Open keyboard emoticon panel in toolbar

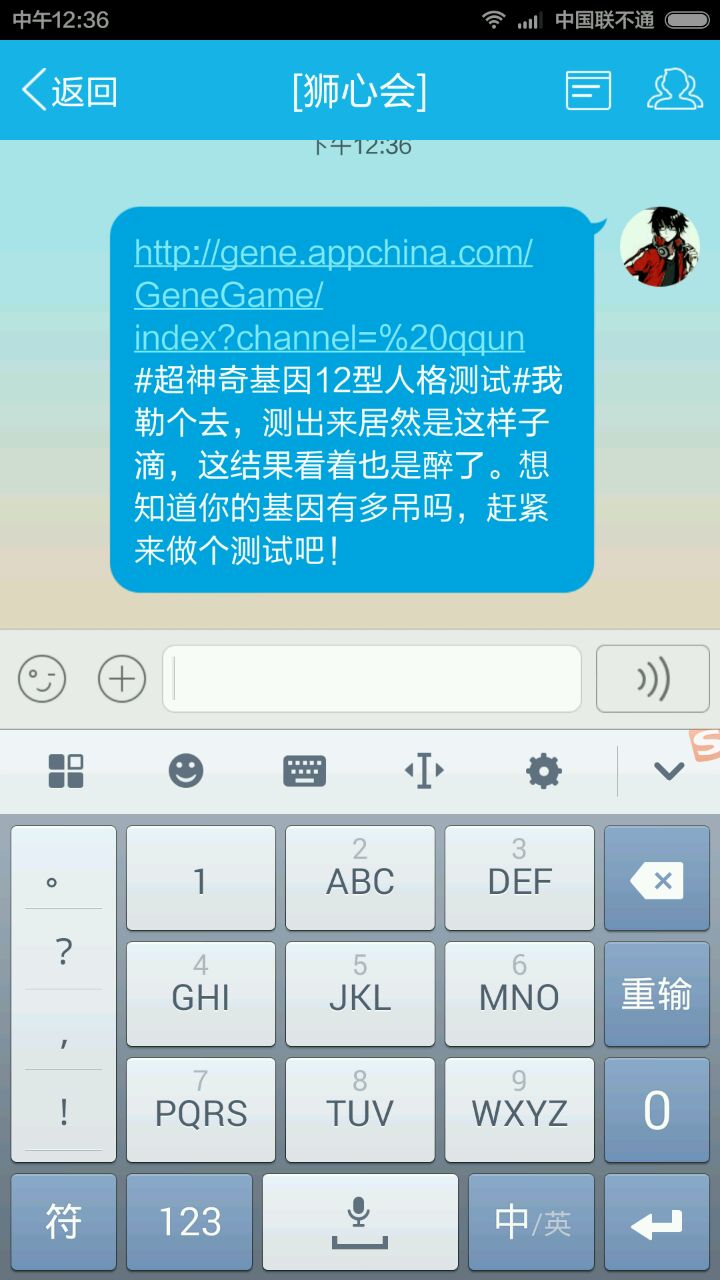coord(186,771)
